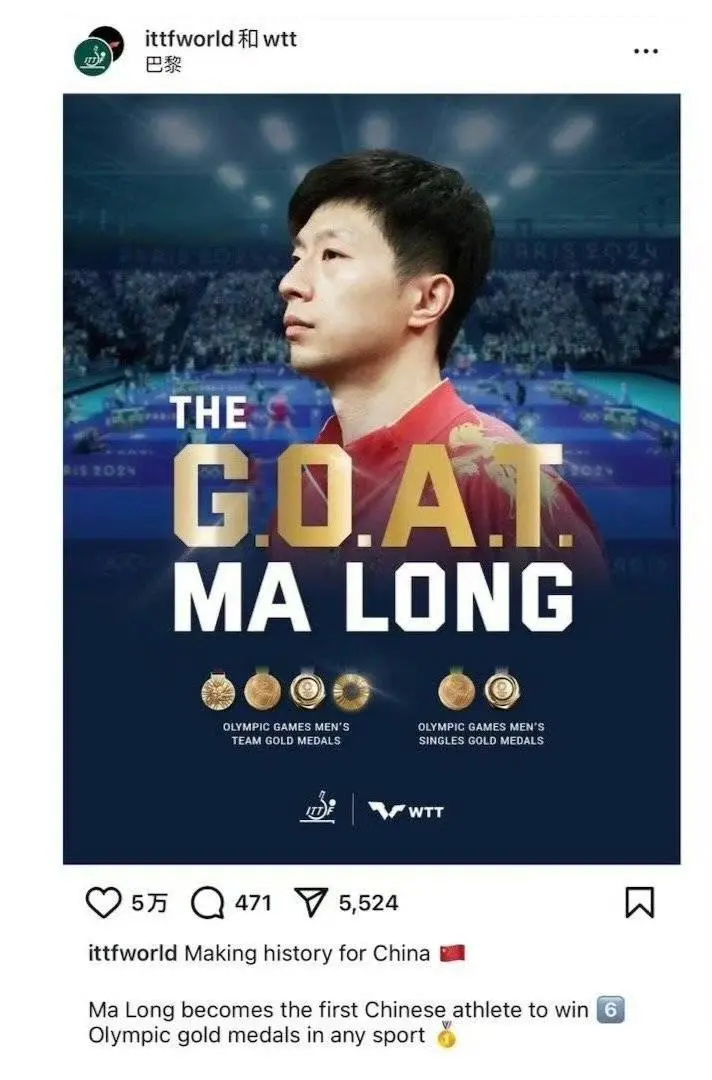Tap the ittfworld username in the caption
The height and width of the screenshot is (1080, 712).
click(x=133, y=953)
